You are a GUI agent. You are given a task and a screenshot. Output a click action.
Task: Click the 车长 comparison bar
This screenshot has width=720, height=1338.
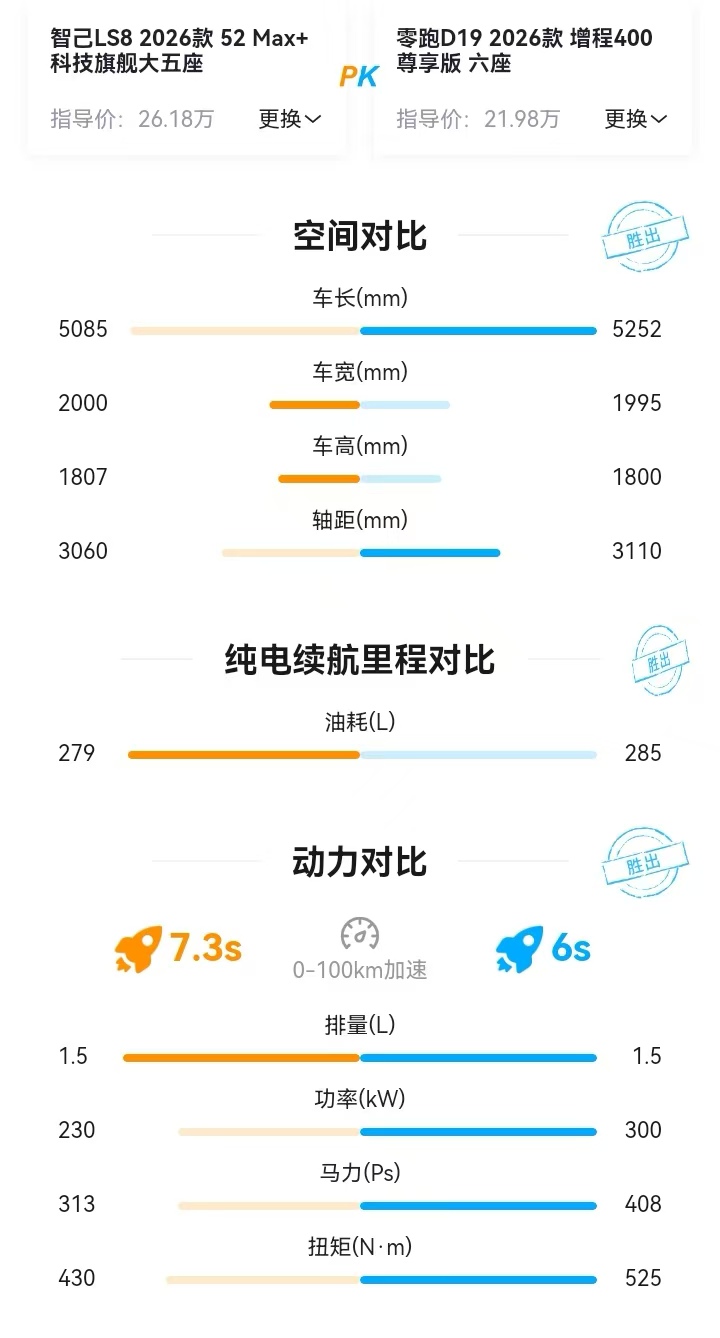coord(360,329)
